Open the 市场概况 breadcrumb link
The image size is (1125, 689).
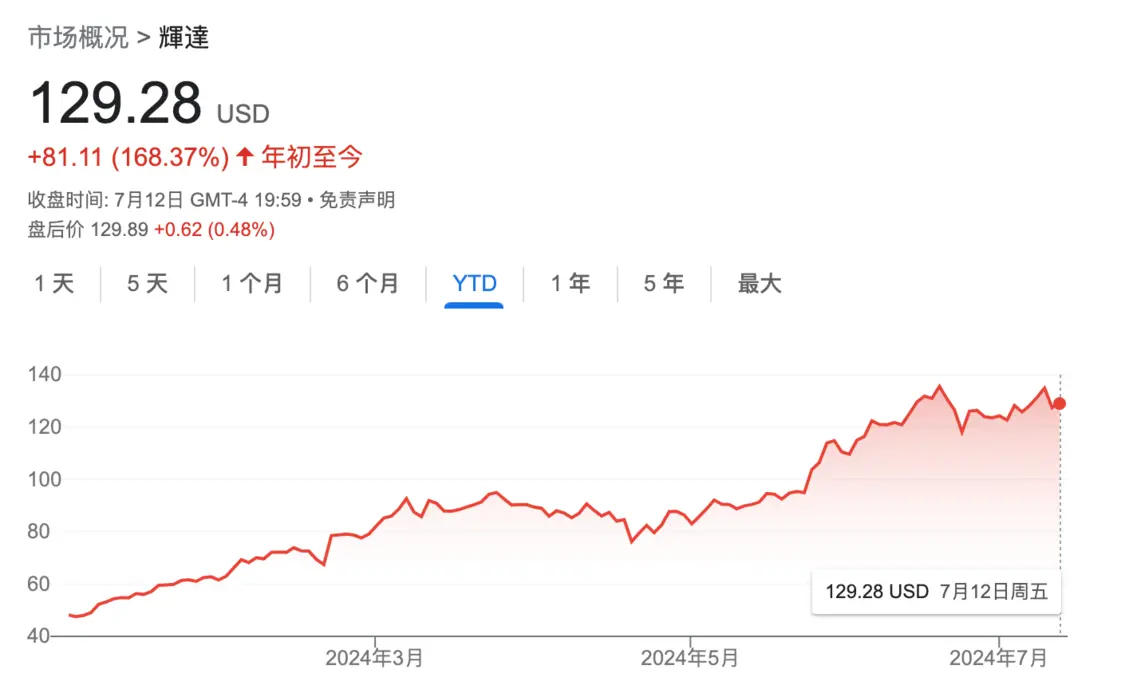[78, 38]
